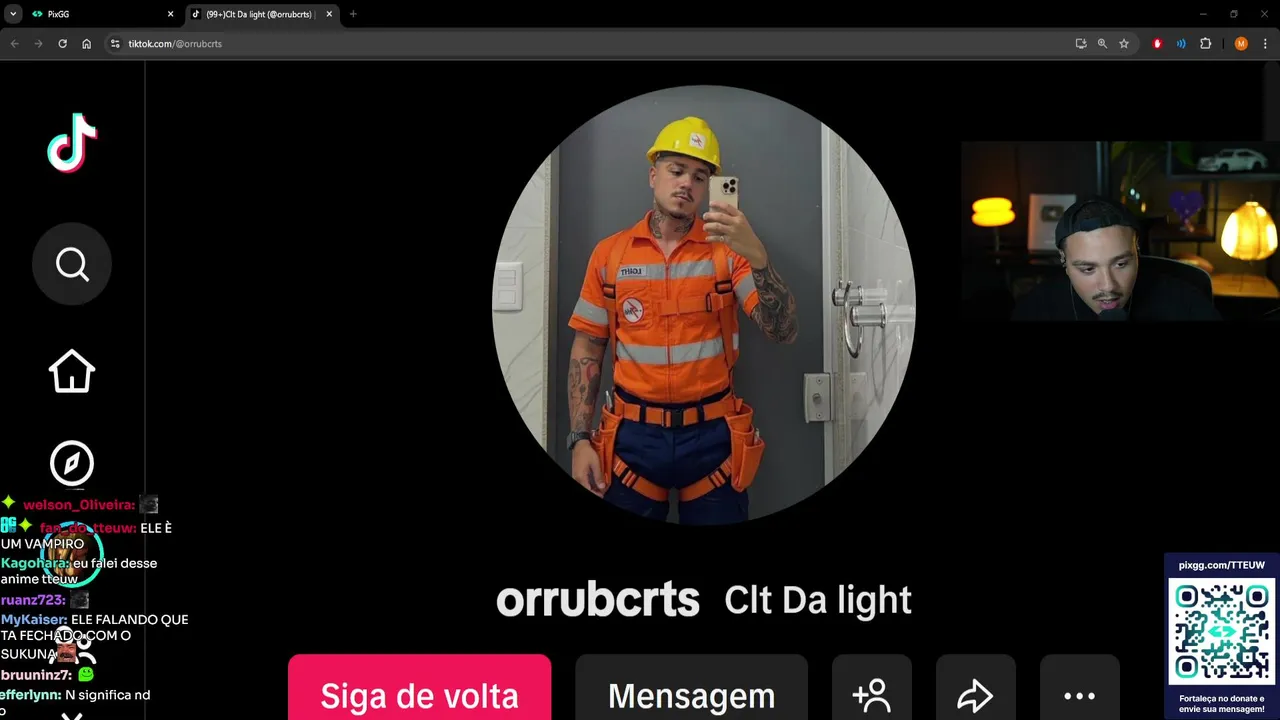Tap the add friend icon button

tap(871, 693)
